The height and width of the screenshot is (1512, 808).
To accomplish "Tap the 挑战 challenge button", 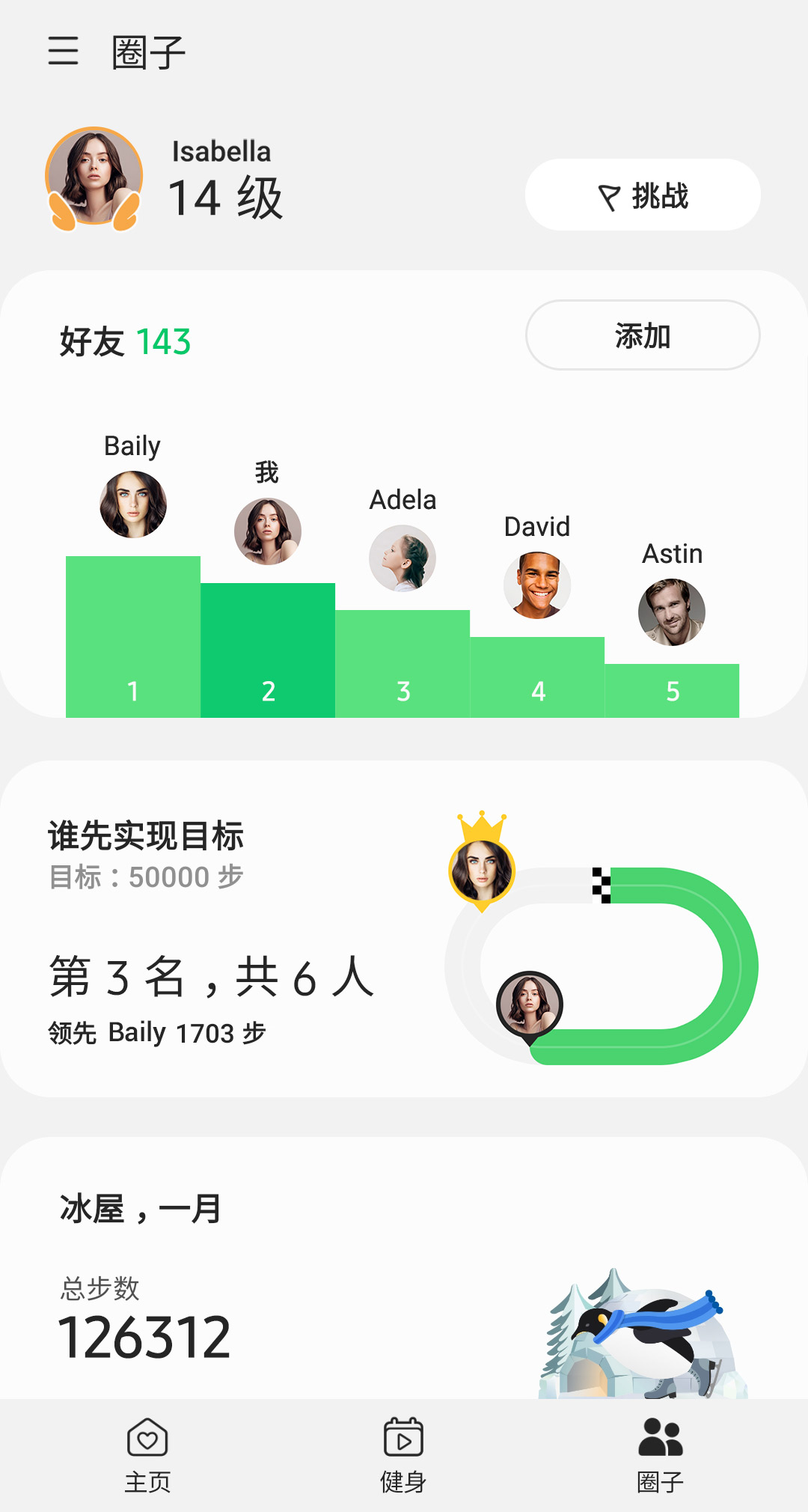I will [643, 195].
